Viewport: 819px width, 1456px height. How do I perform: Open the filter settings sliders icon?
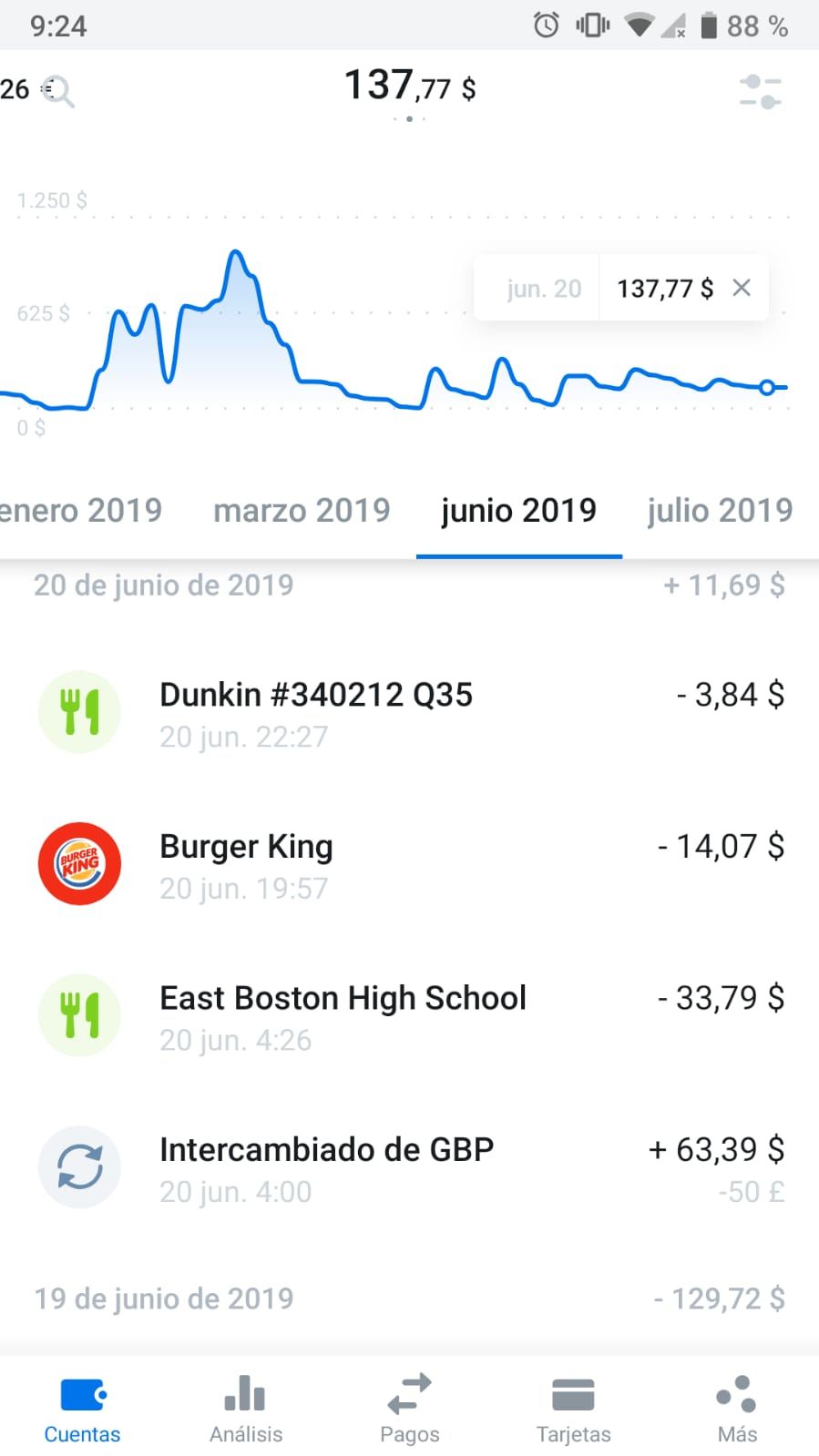click(760, 92)
